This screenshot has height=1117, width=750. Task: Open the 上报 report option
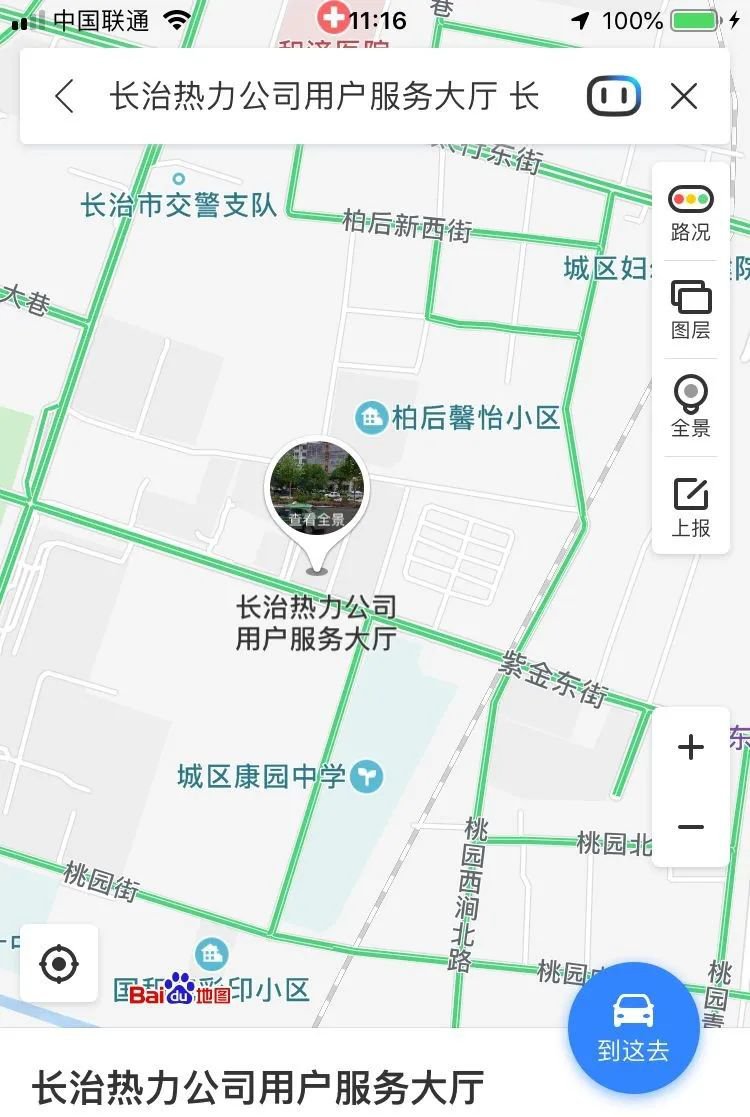690,505
